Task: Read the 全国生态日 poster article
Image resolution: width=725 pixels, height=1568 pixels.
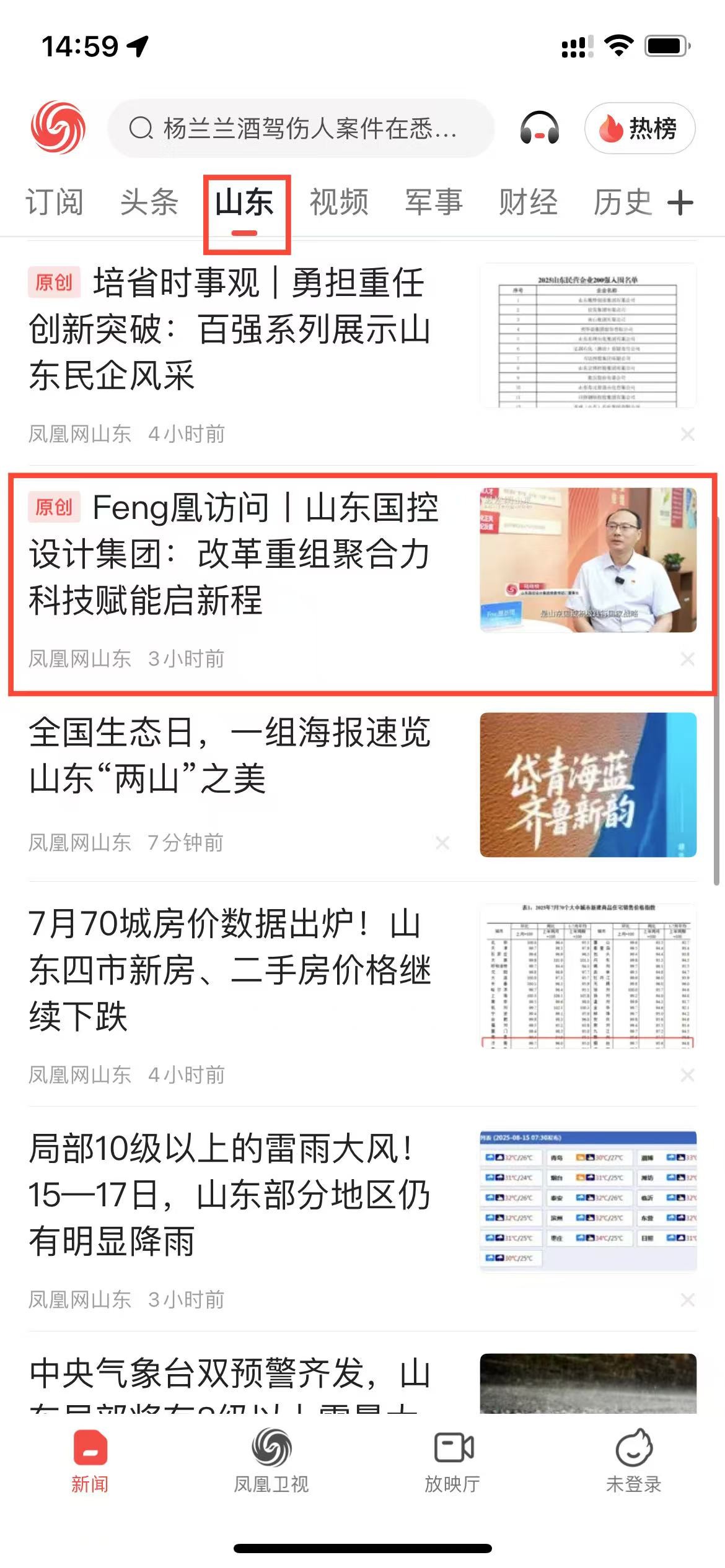Action: click(229, 756)
